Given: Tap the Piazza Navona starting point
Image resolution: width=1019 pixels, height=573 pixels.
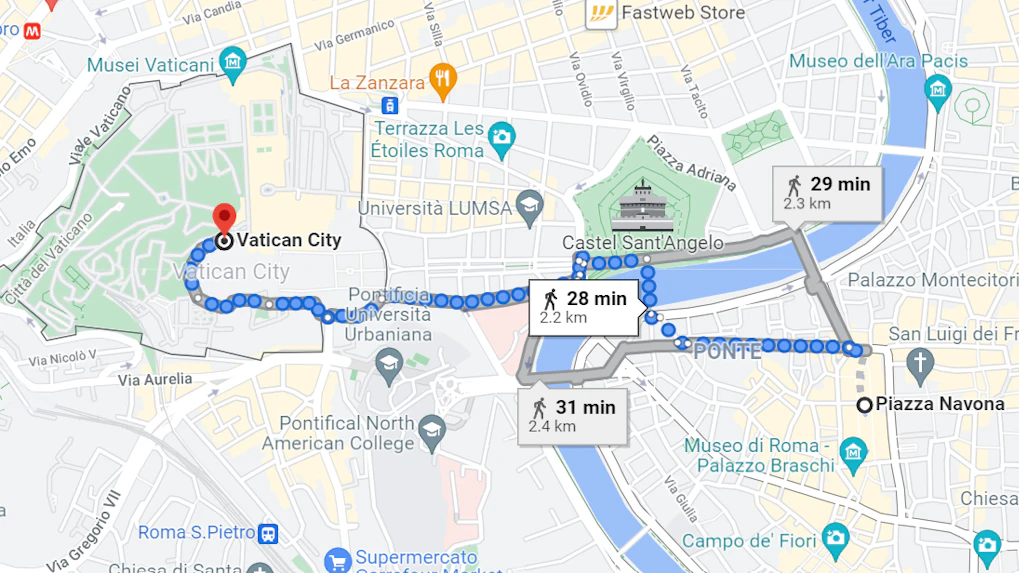Looking at the screenshot, I should [x=866, y=405].
